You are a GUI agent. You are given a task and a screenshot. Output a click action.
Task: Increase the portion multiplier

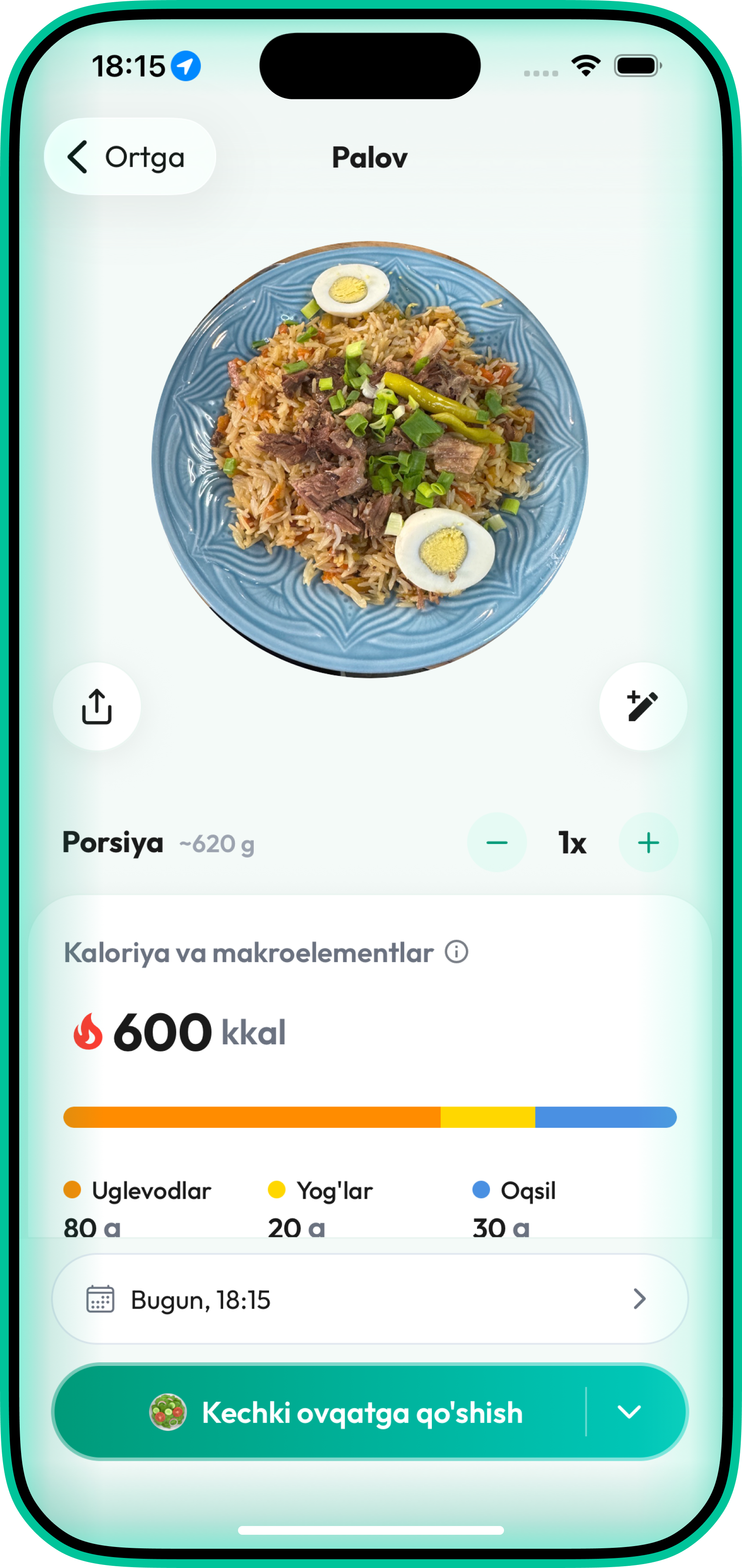tap(648, 843)
